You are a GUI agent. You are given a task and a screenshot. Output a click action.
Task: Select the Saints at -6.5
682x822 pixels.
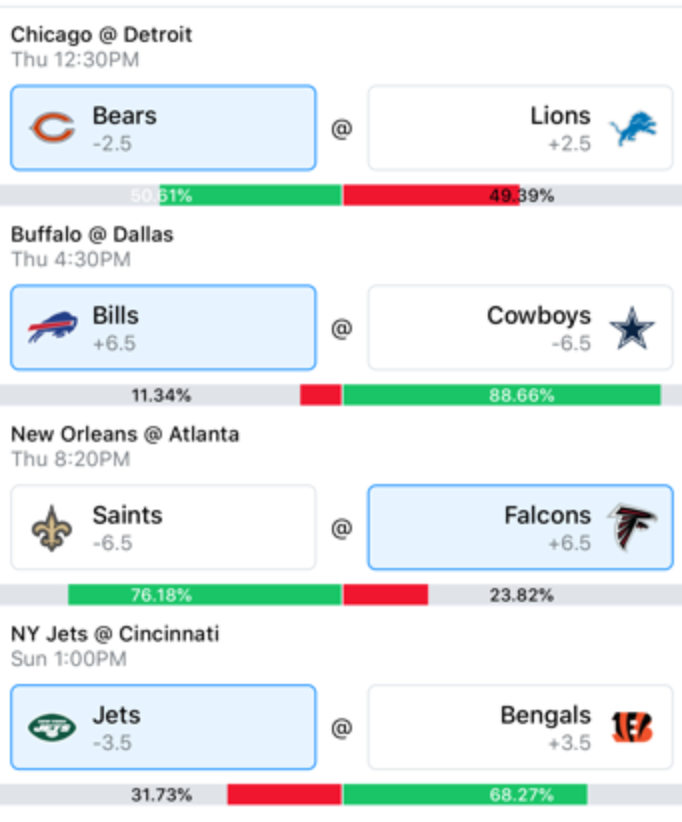tap(163, 528)
